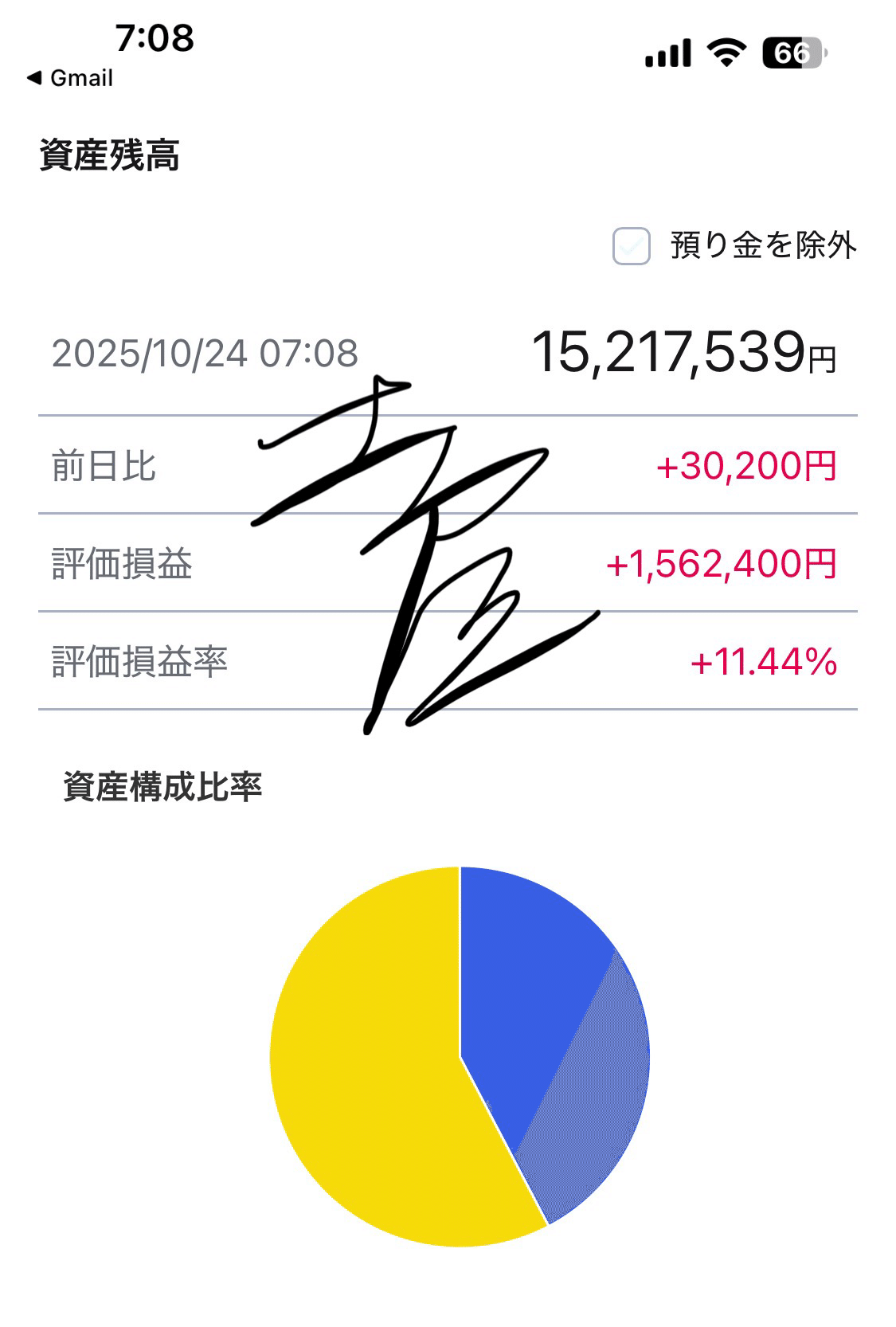Return to Gmail via back link
Viewport: 896px width, 1327px height.
tap(70, 78)
